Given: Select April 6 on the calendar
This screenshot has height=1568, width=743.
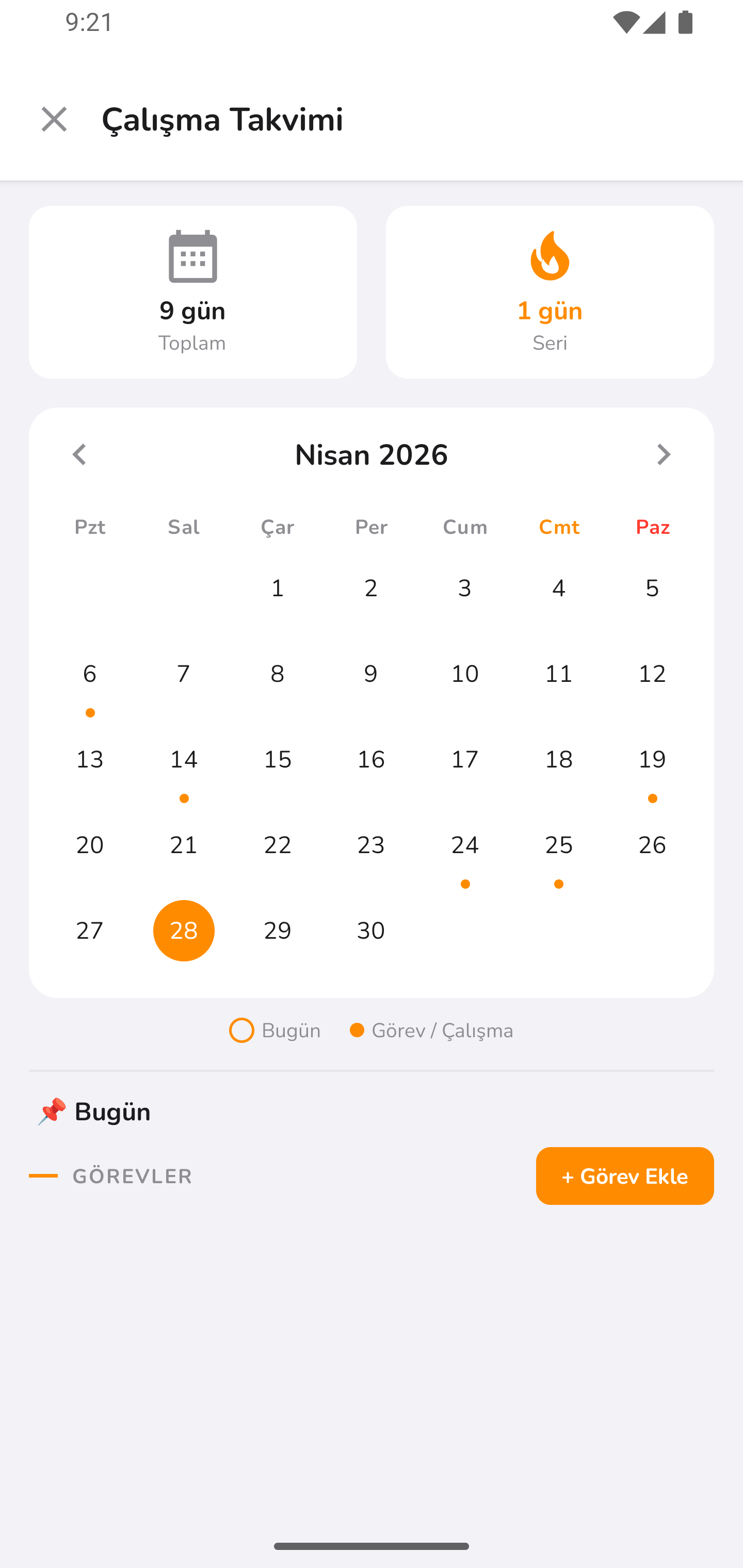Looking at the screenshot, I should tap(90, 674).
